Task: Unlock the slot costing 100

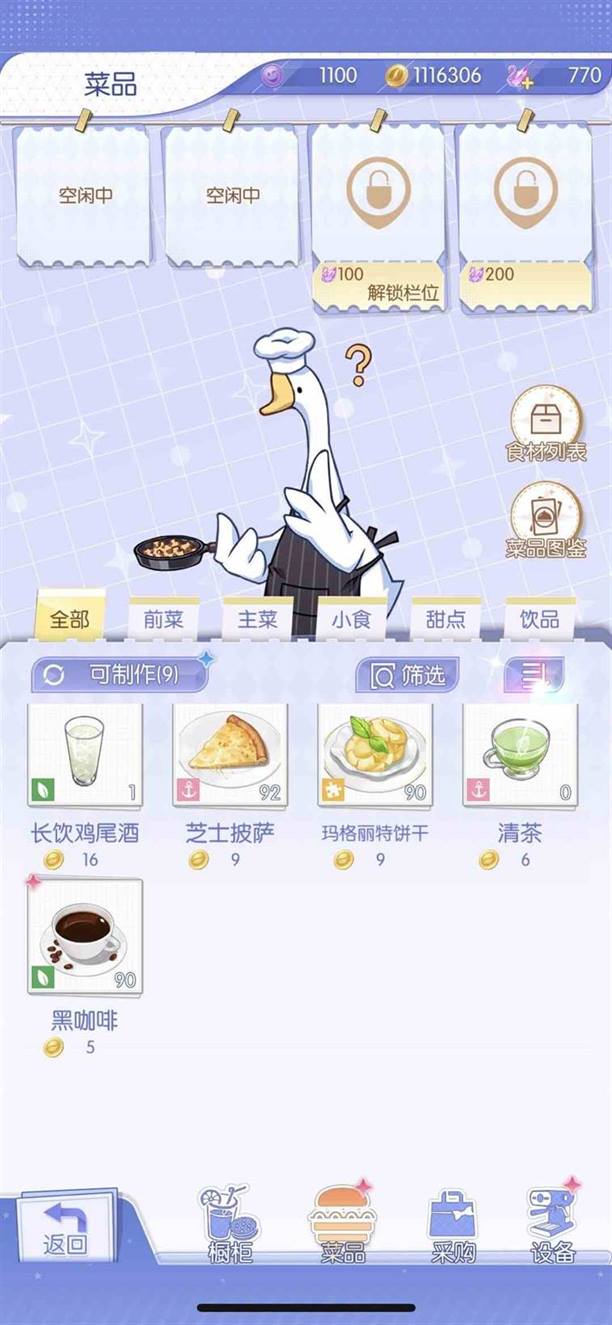Action: click(x=377, y=284)
